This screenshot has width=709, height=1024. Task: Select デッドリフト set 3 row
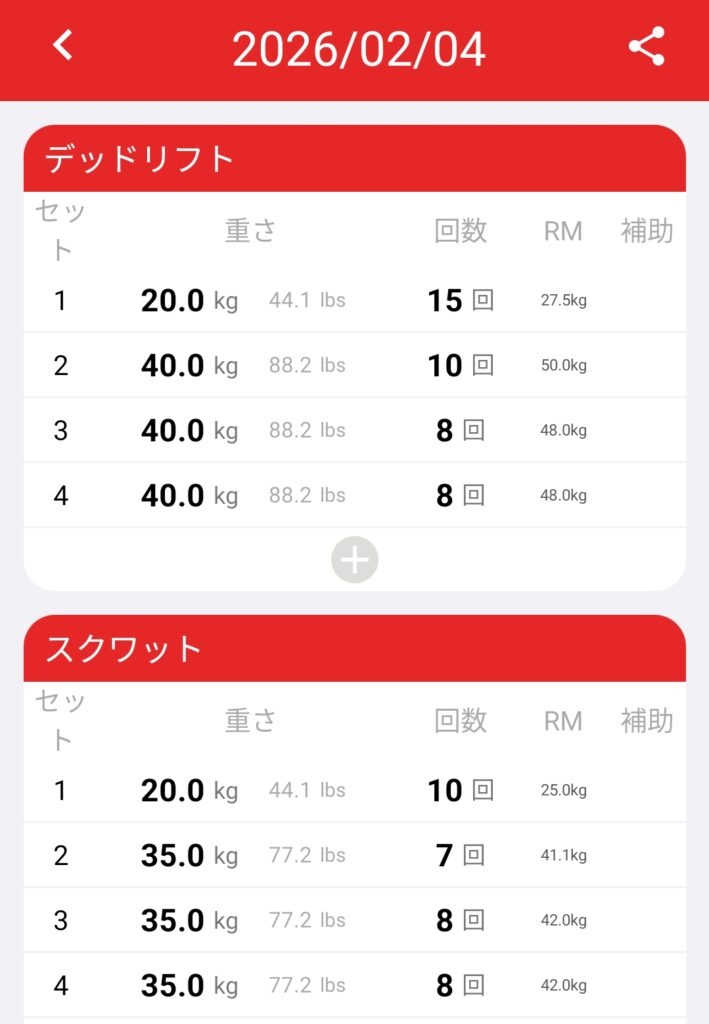(354, 430)
